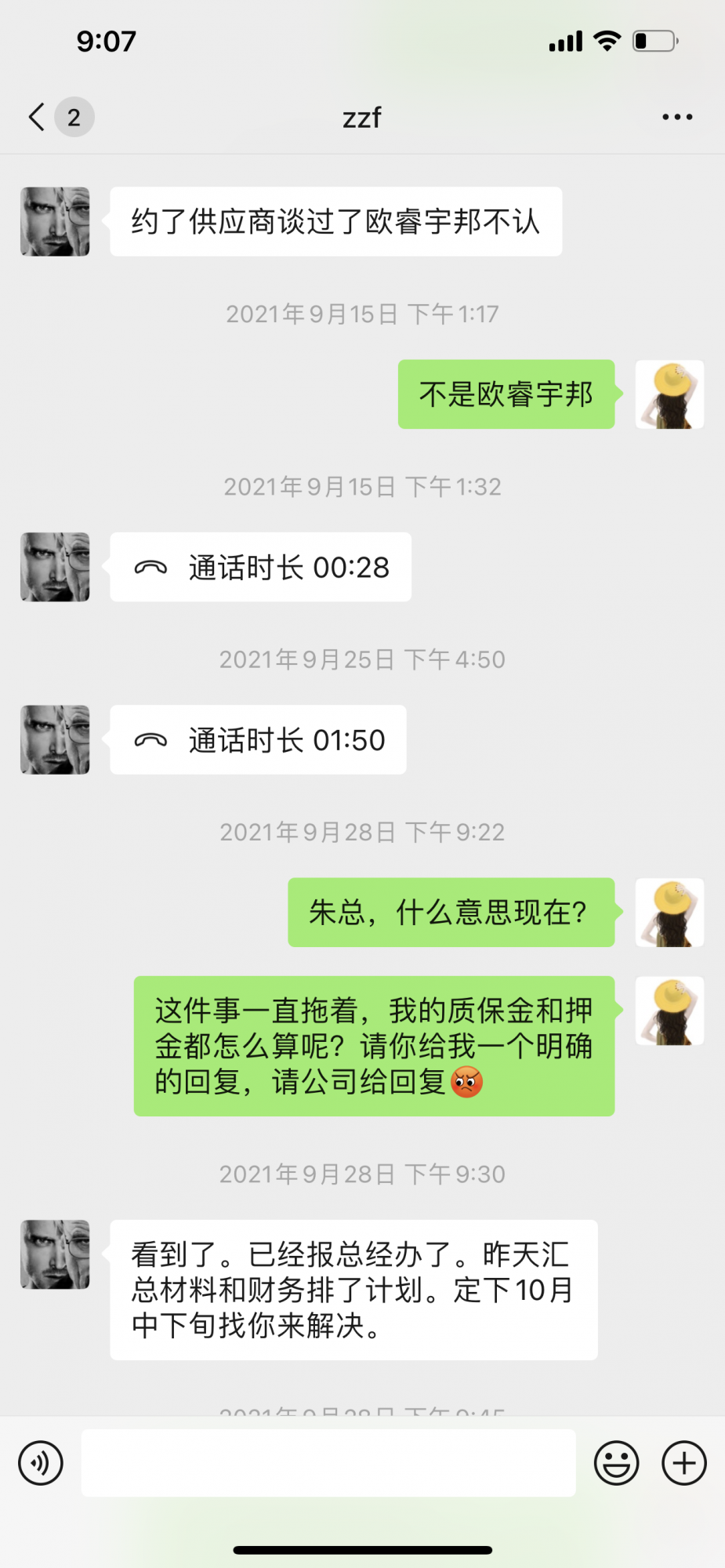The image size is (725, 1568).
Task: Open the emoji sticker panel
Action: (x=617, y=1463)
